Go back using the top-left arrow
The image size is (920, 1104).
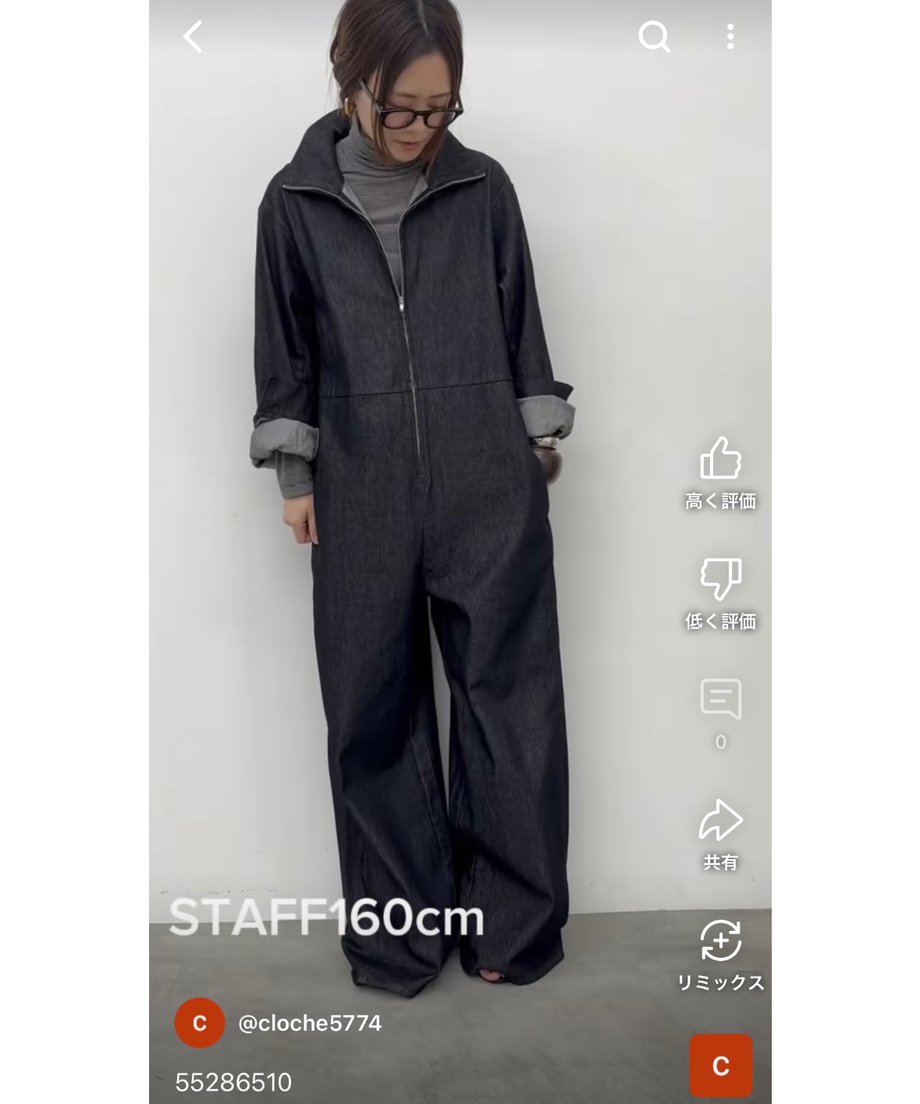point(193,37)
